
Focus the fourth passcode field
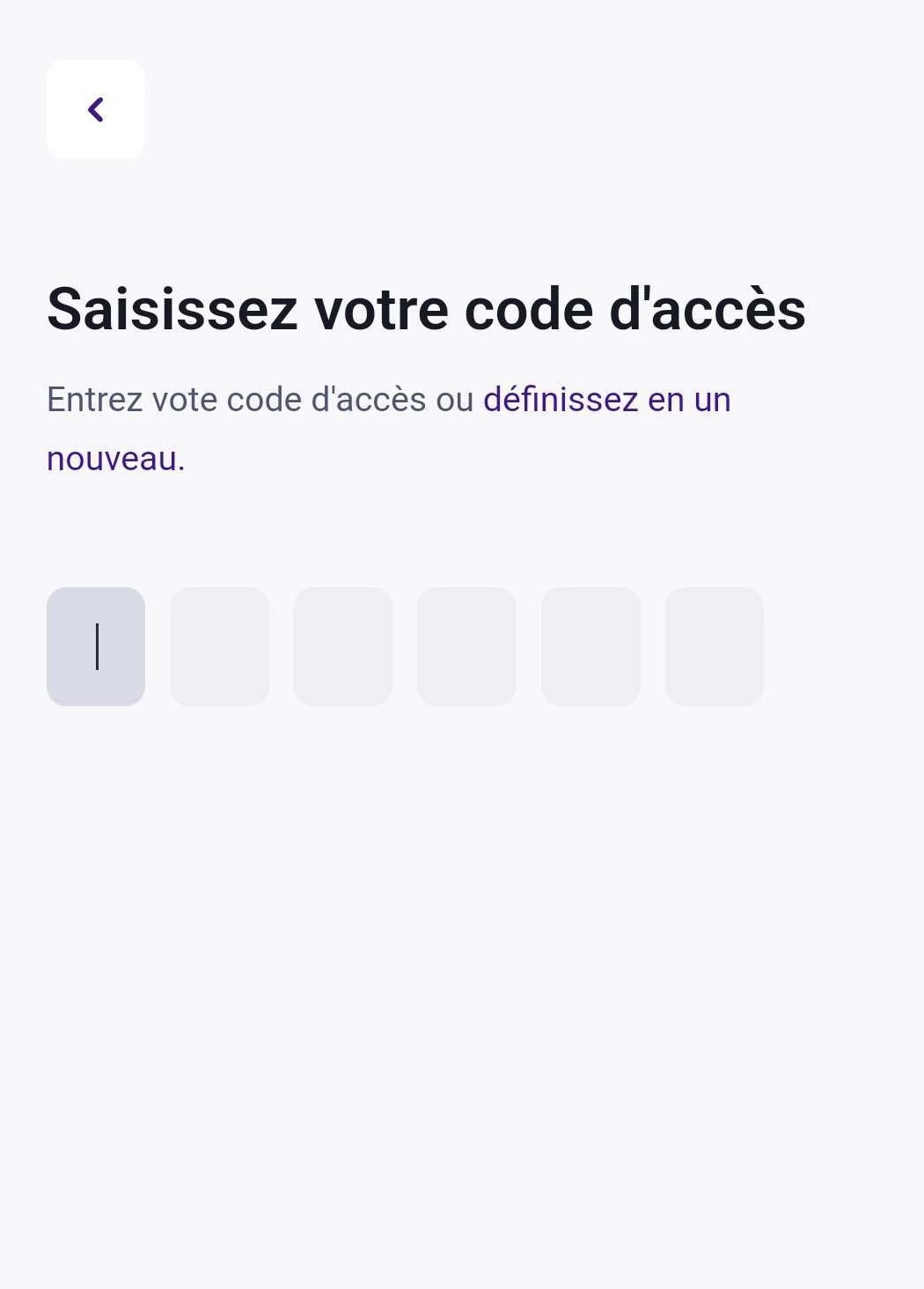pyautogui.click(x=466, y=645)
